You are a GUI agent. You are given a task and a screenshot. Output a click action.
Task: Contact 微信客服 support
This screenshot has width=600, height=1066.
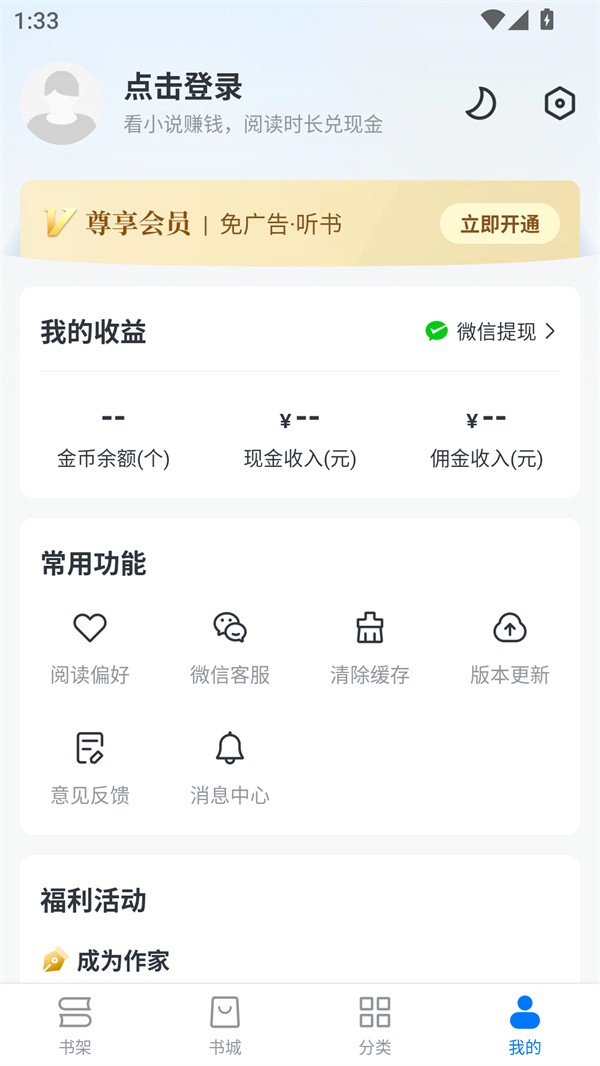[230, 648]
